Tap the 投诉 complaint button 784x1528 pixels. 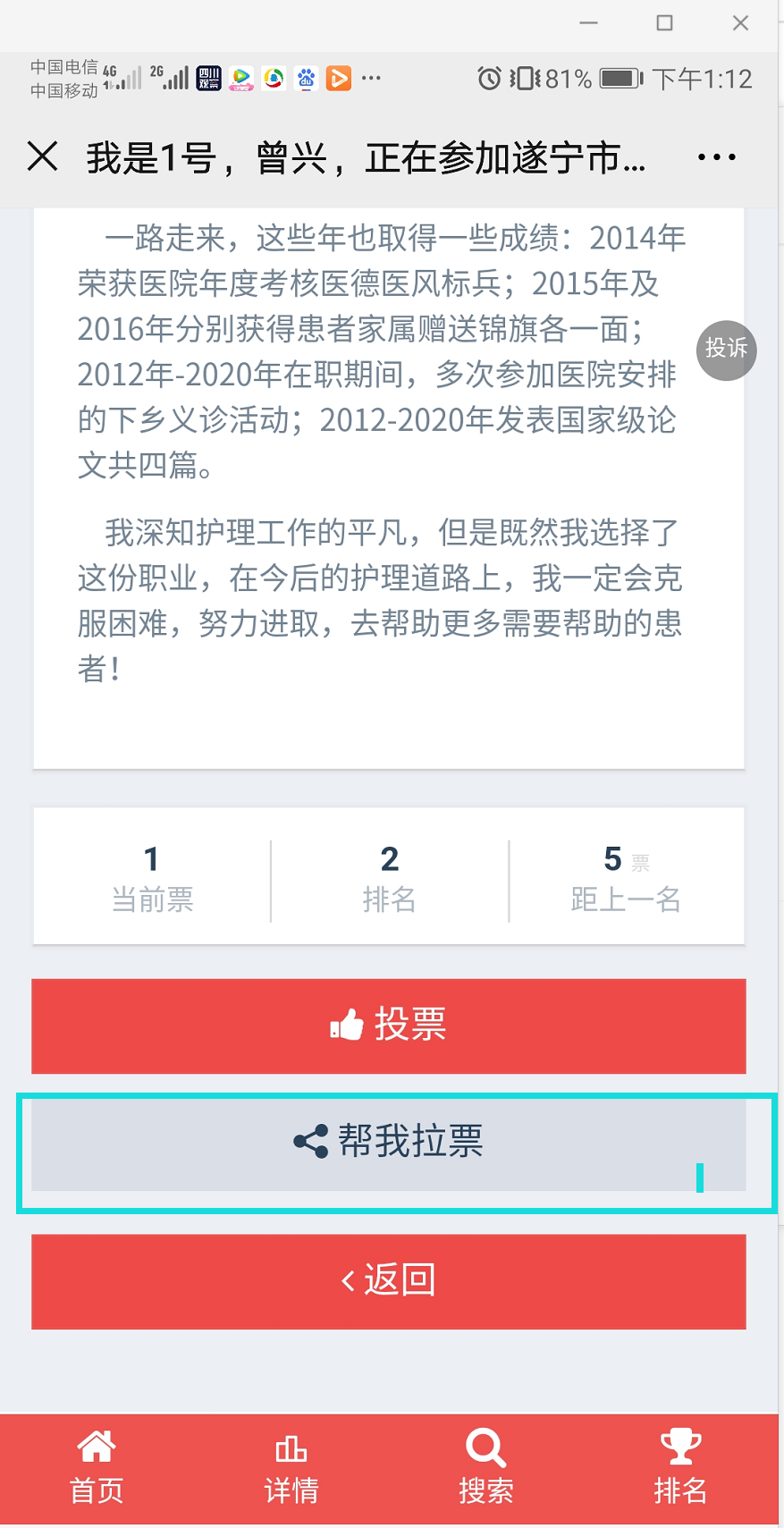[x=726, y=350]
